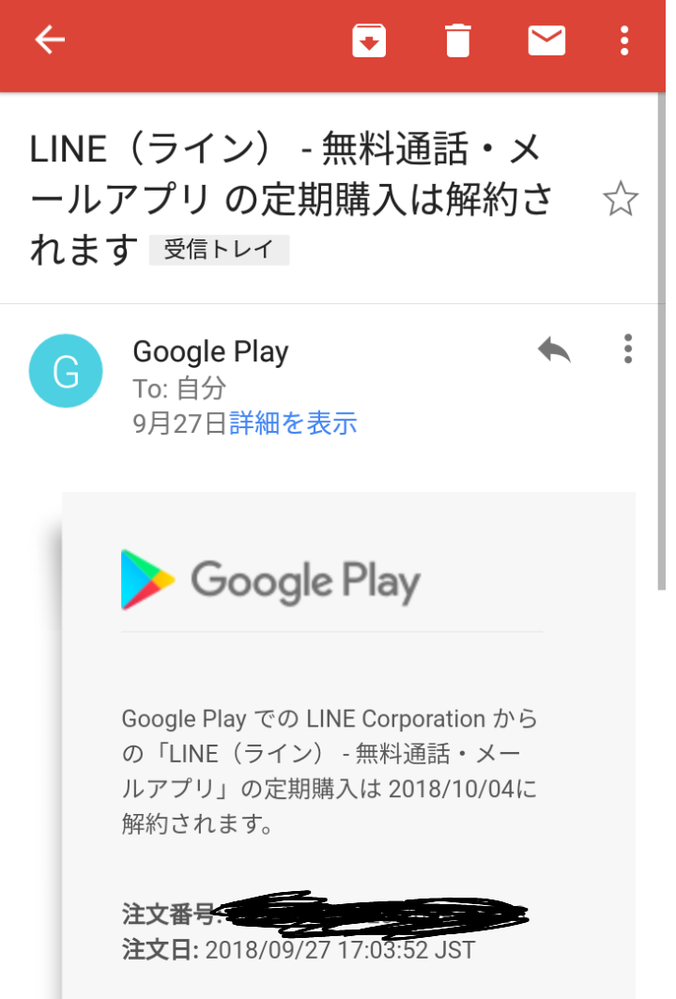Tap the 詳細を表示 link

coord(293,423)
